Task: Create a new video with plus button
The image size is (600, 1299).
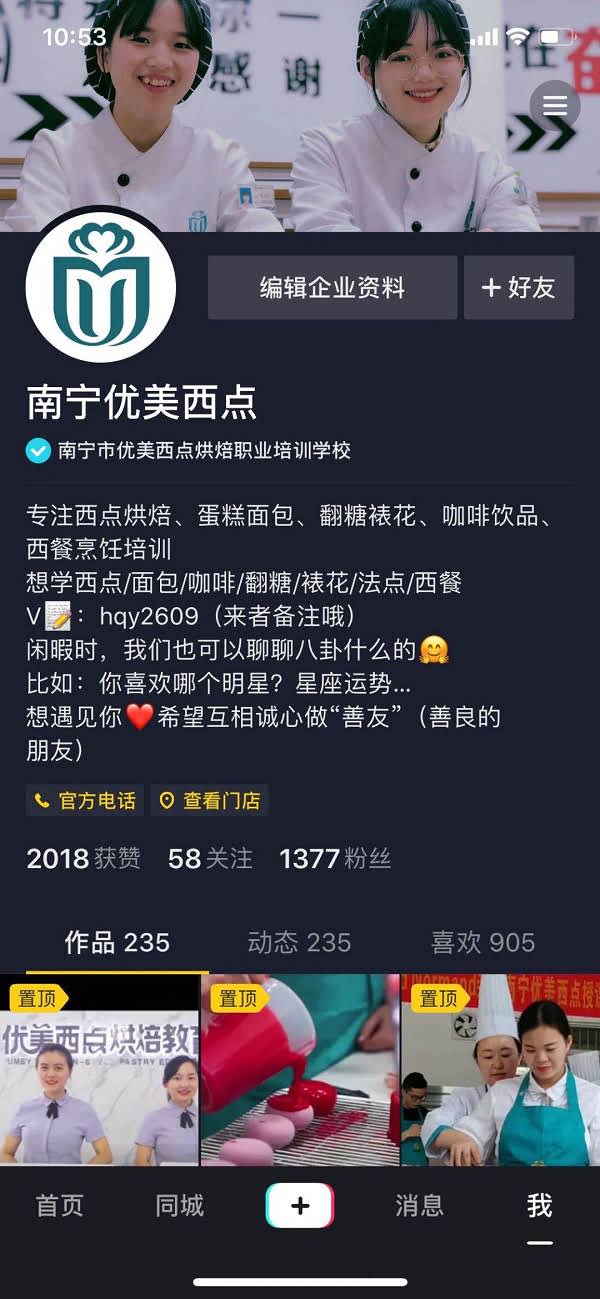Action: (x=300, y=1206)
